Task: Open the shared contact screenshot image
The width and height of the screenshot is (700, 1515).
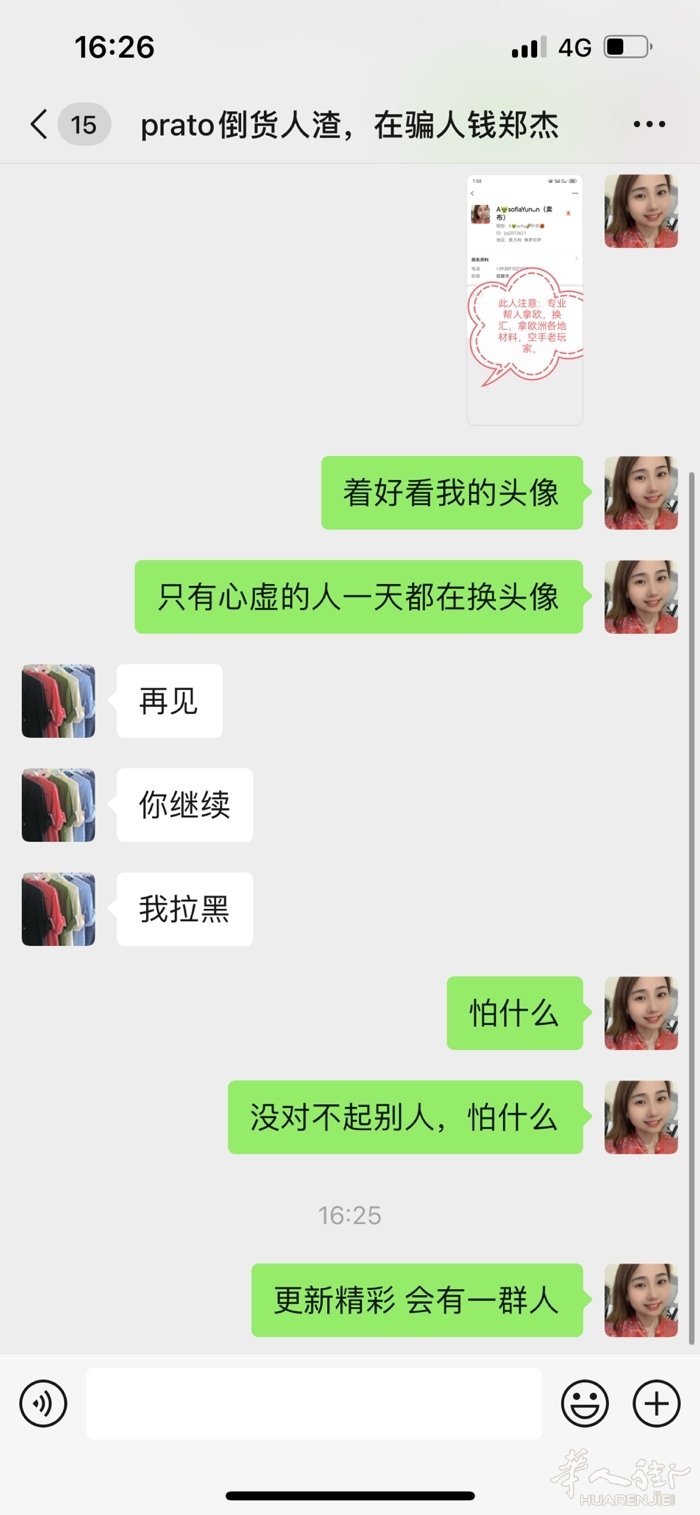Action: [524, 299]
